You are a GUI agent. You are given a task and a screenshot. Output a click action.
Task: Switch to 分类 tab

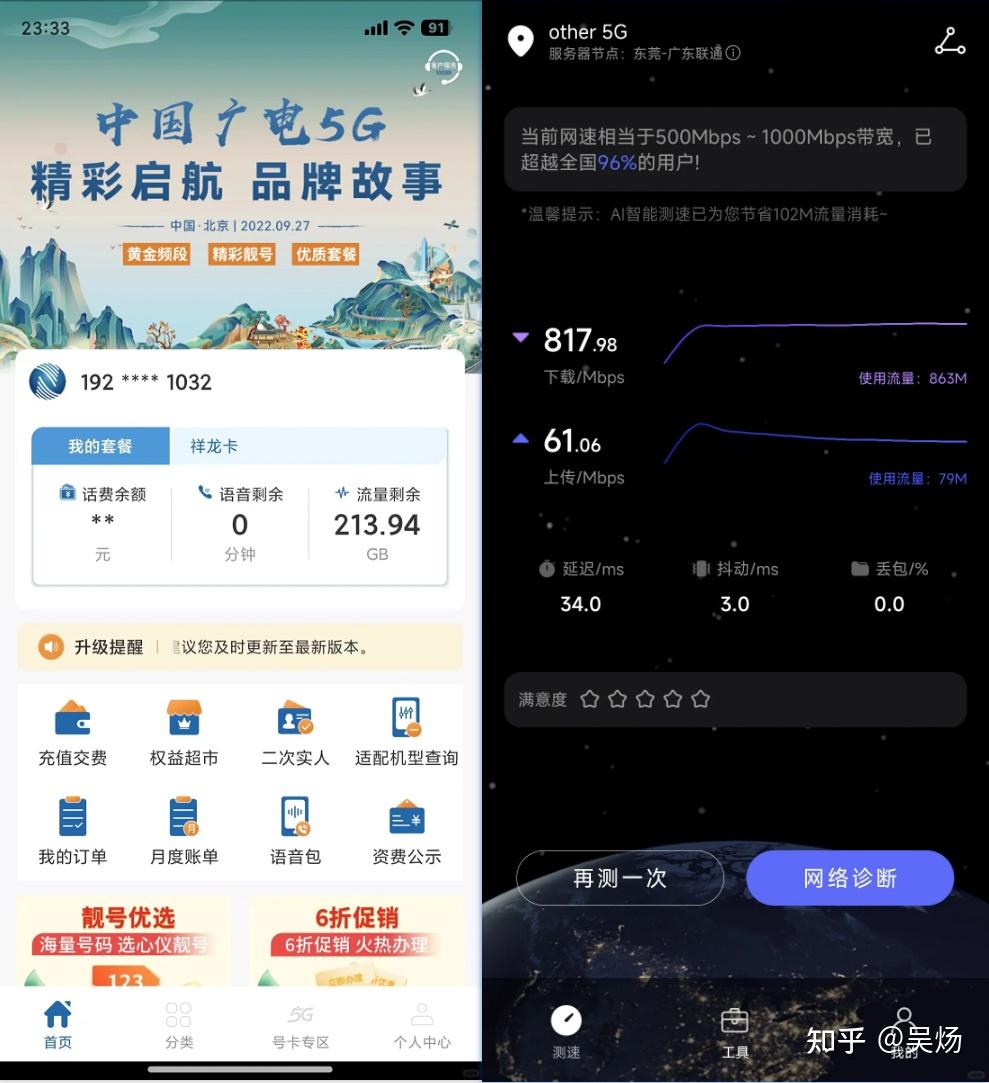(x=179, y=1025)
